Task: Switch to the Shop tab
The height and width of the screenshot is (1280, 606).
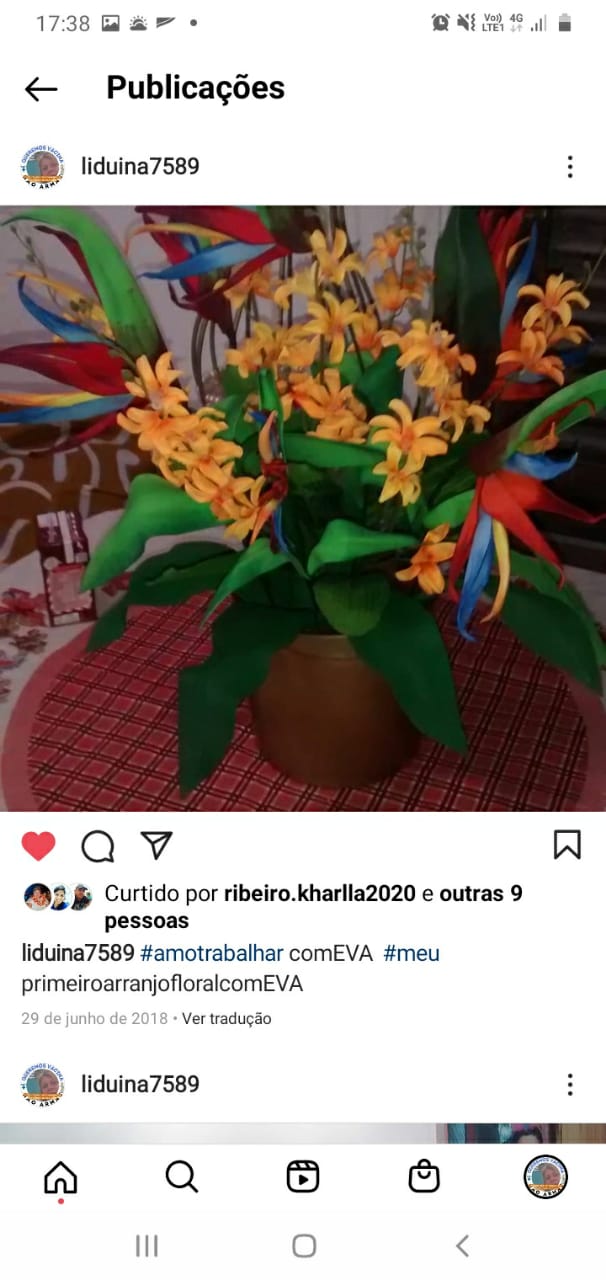Action: [424, 1177]
